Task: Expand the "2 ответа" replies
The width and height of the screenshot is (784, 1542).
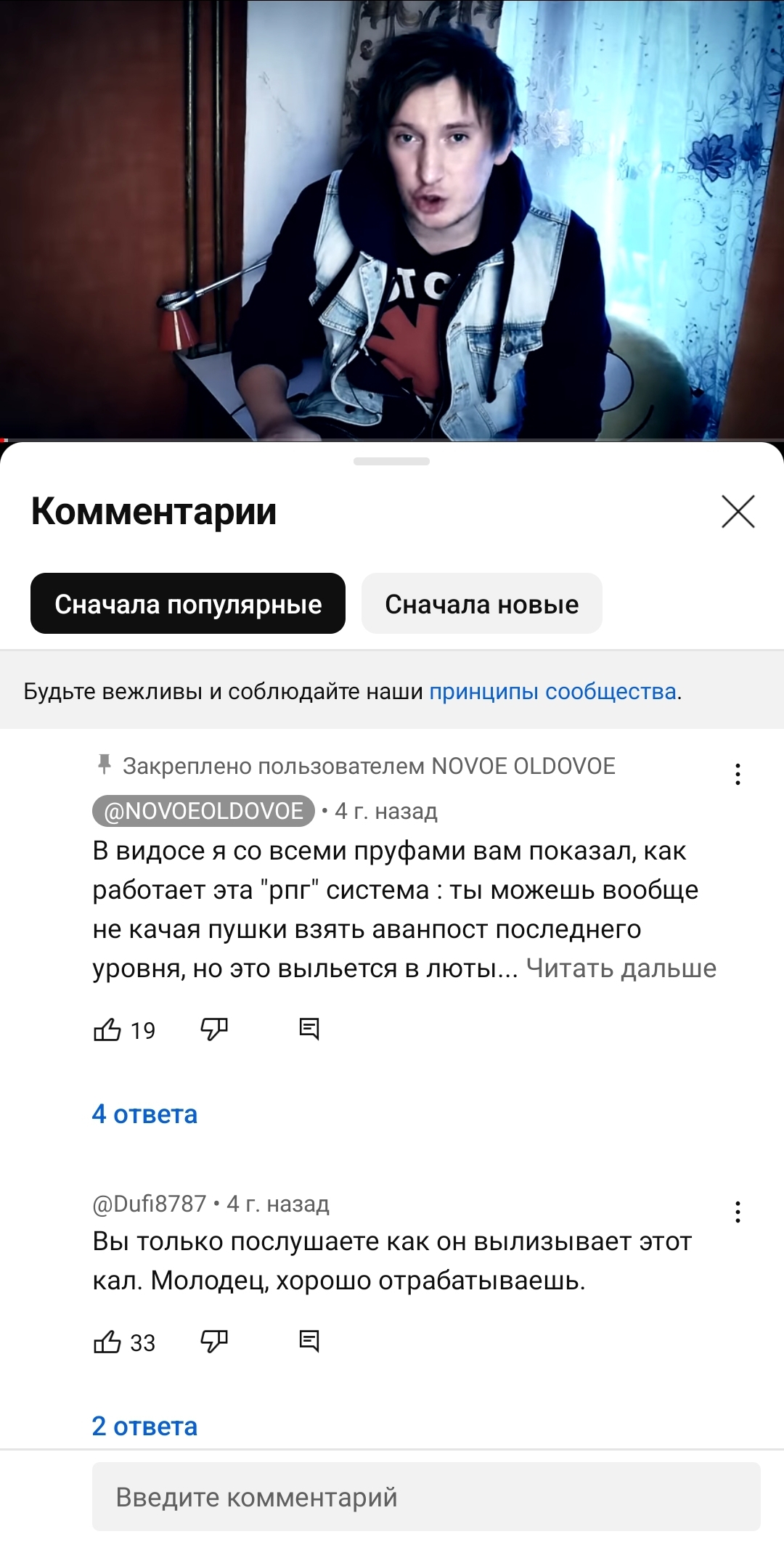Action: (x=144, y=1427)
